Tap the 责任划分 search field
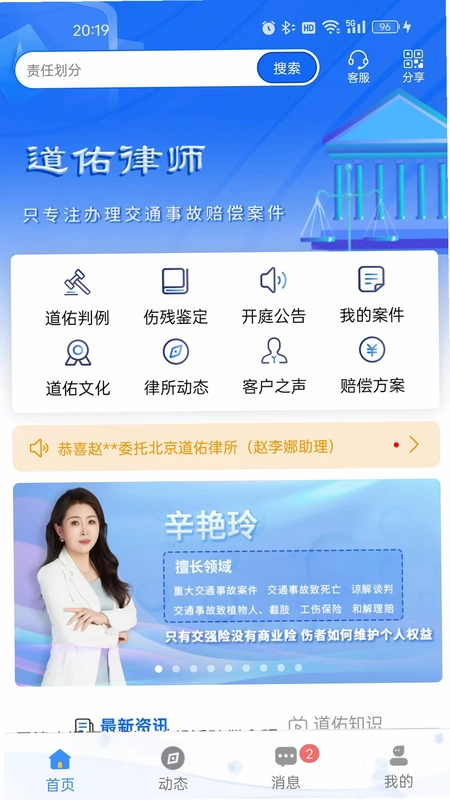This screenshot has height=800, width=450. [136, 69]
